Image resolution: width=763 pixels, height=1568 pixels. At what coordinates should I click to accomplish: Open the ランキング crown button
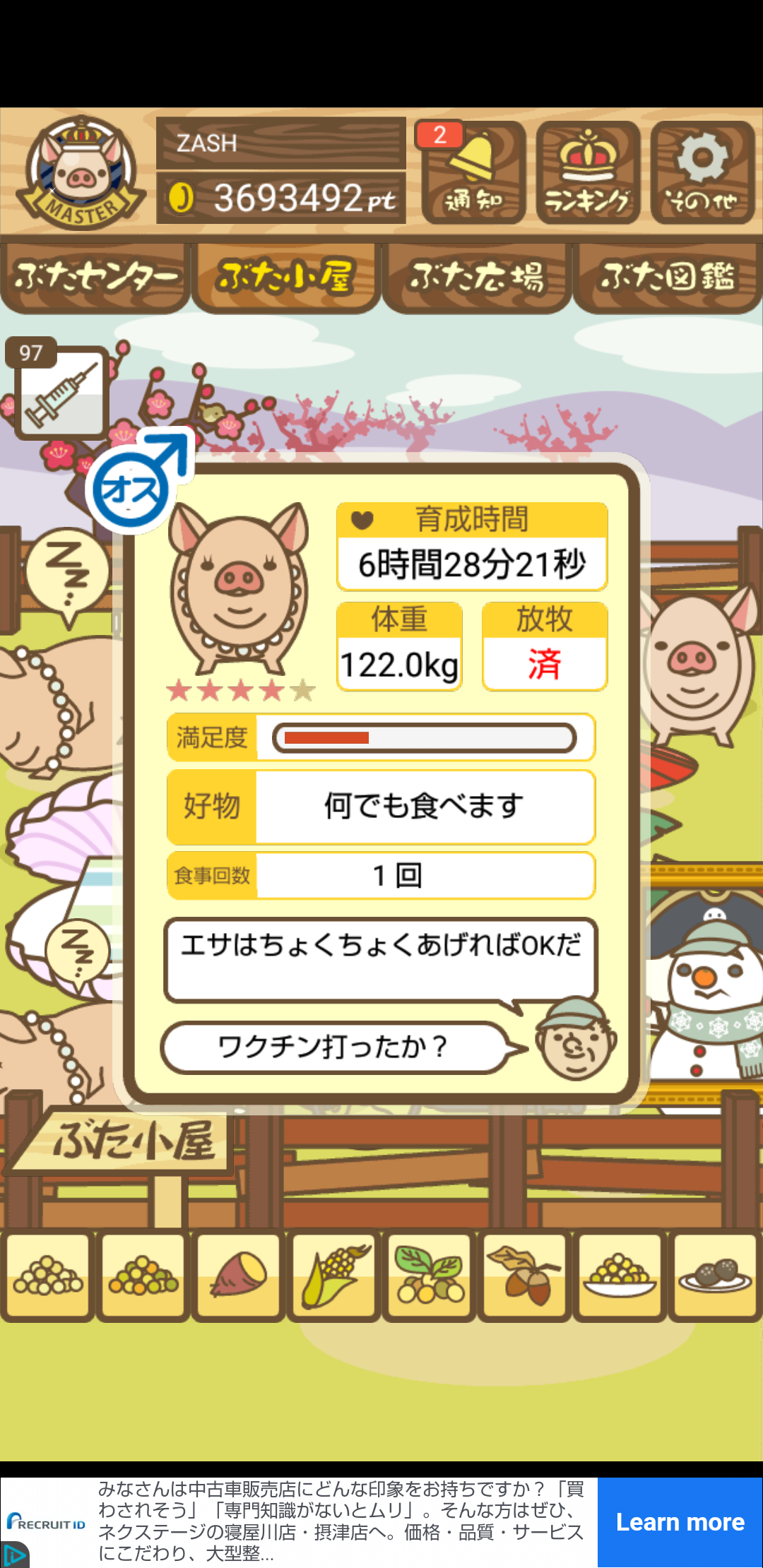click(x=588, y=172)
